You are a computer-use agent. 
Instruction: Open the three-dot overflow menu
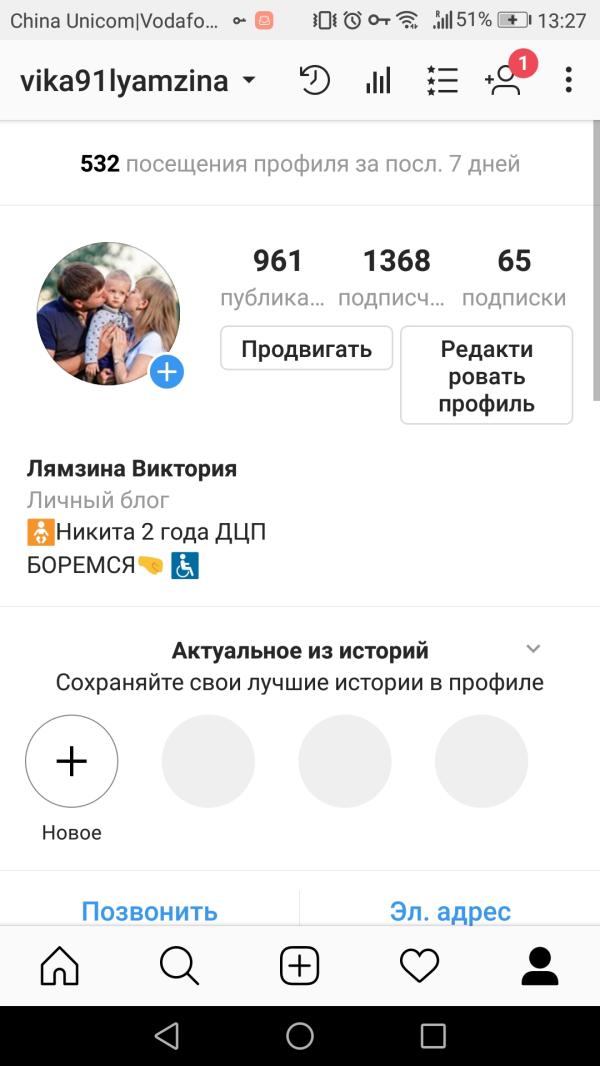[x=568, y=81]
